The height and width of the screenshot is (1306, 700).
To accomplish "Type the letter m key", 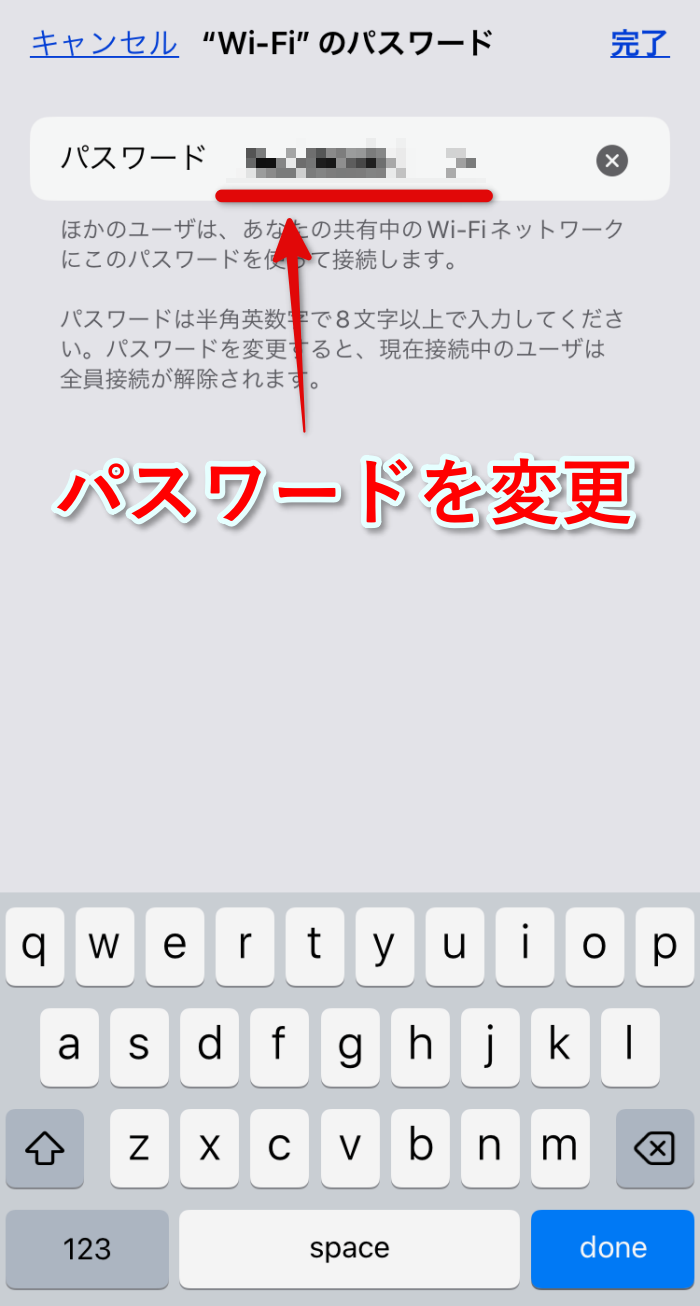I will pyautogui.click(x=560, y=1148).
